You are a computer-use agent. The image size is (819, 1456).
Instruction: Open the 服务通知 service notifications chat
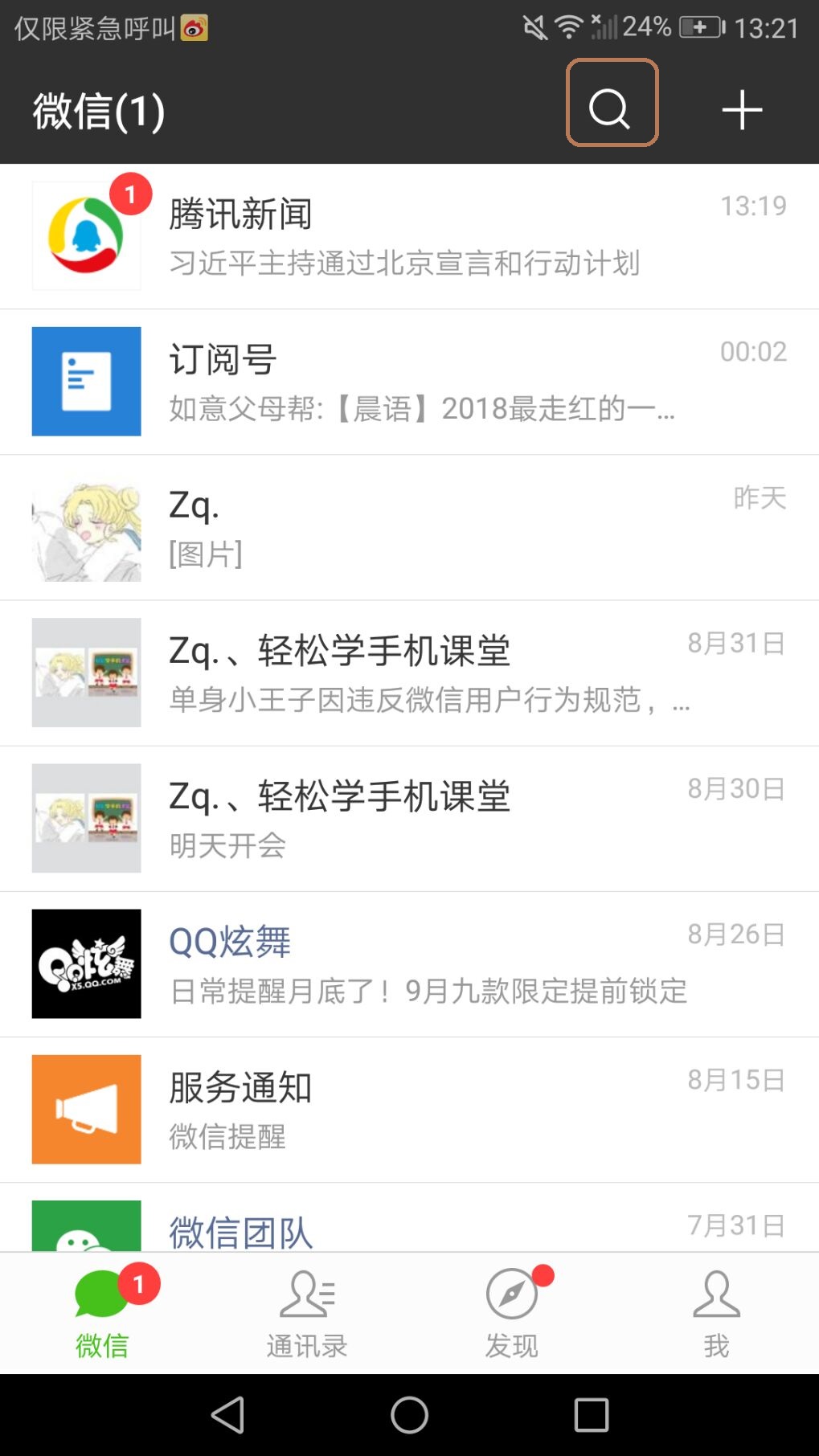pyautogui.click(x=402, y=1112)
